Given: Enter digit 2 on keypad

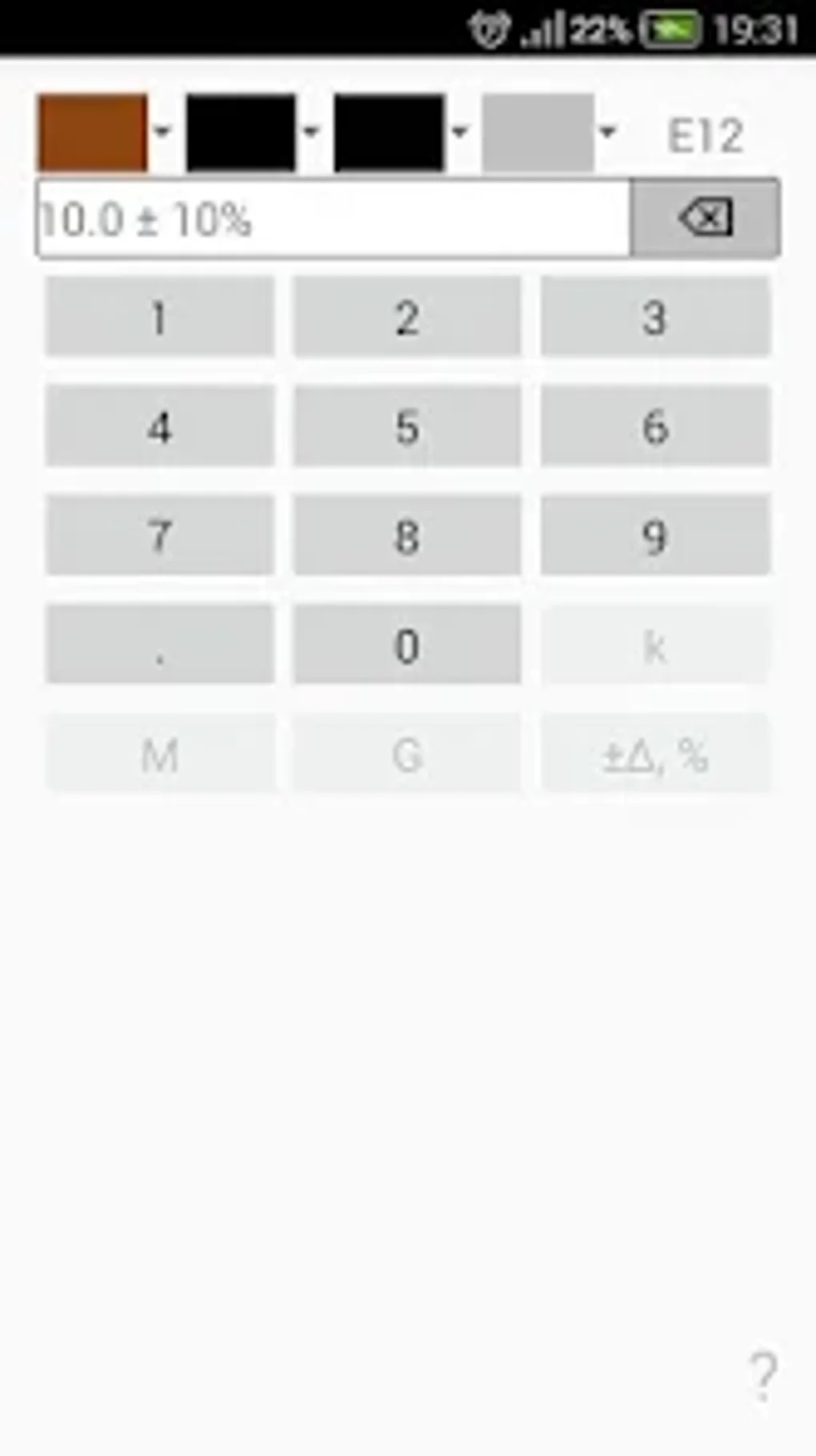Looking at the screenshot, I should click(406, 316).
